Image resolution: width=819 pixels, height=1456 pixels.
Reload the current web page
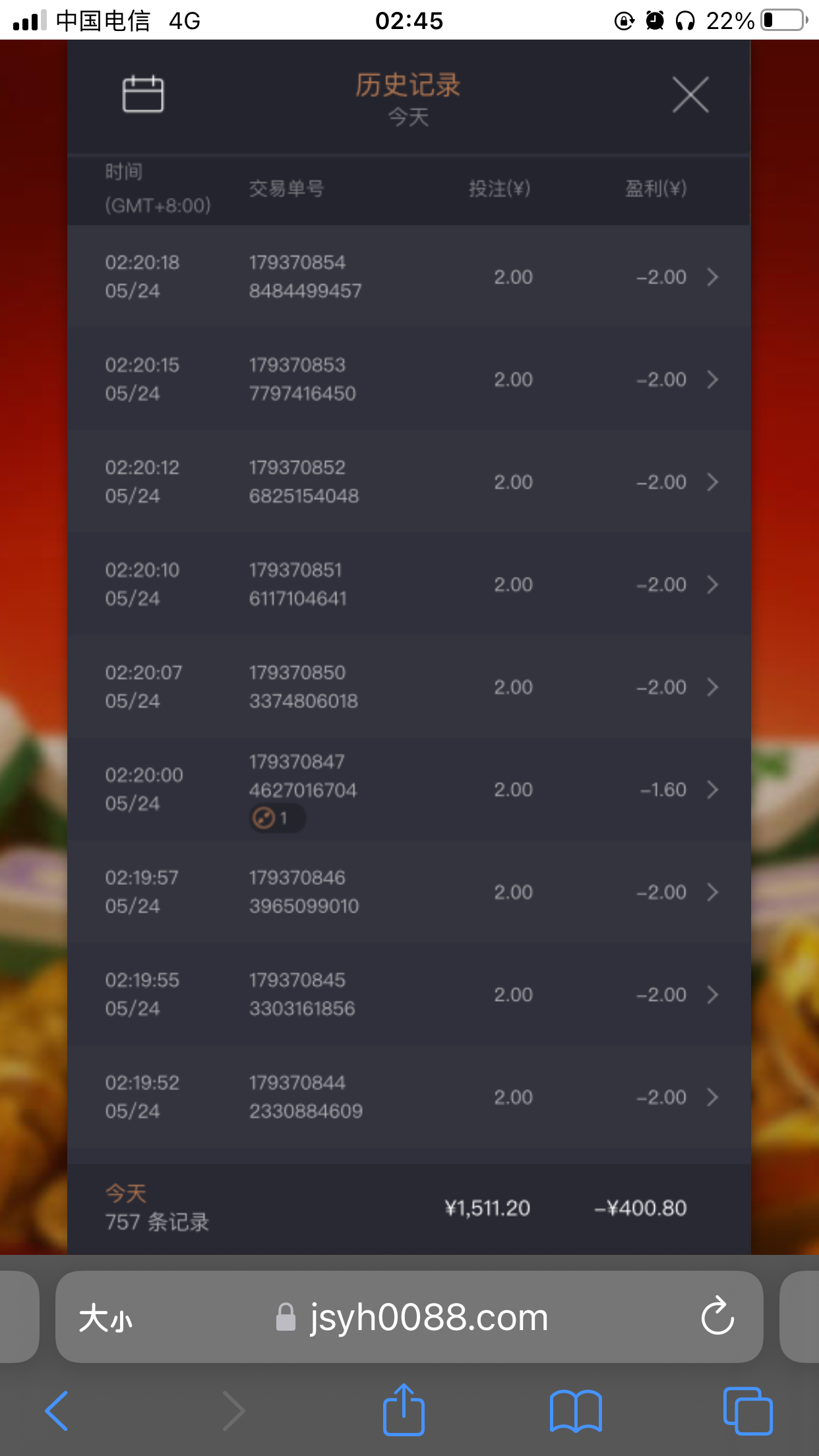coord(717,1317)
